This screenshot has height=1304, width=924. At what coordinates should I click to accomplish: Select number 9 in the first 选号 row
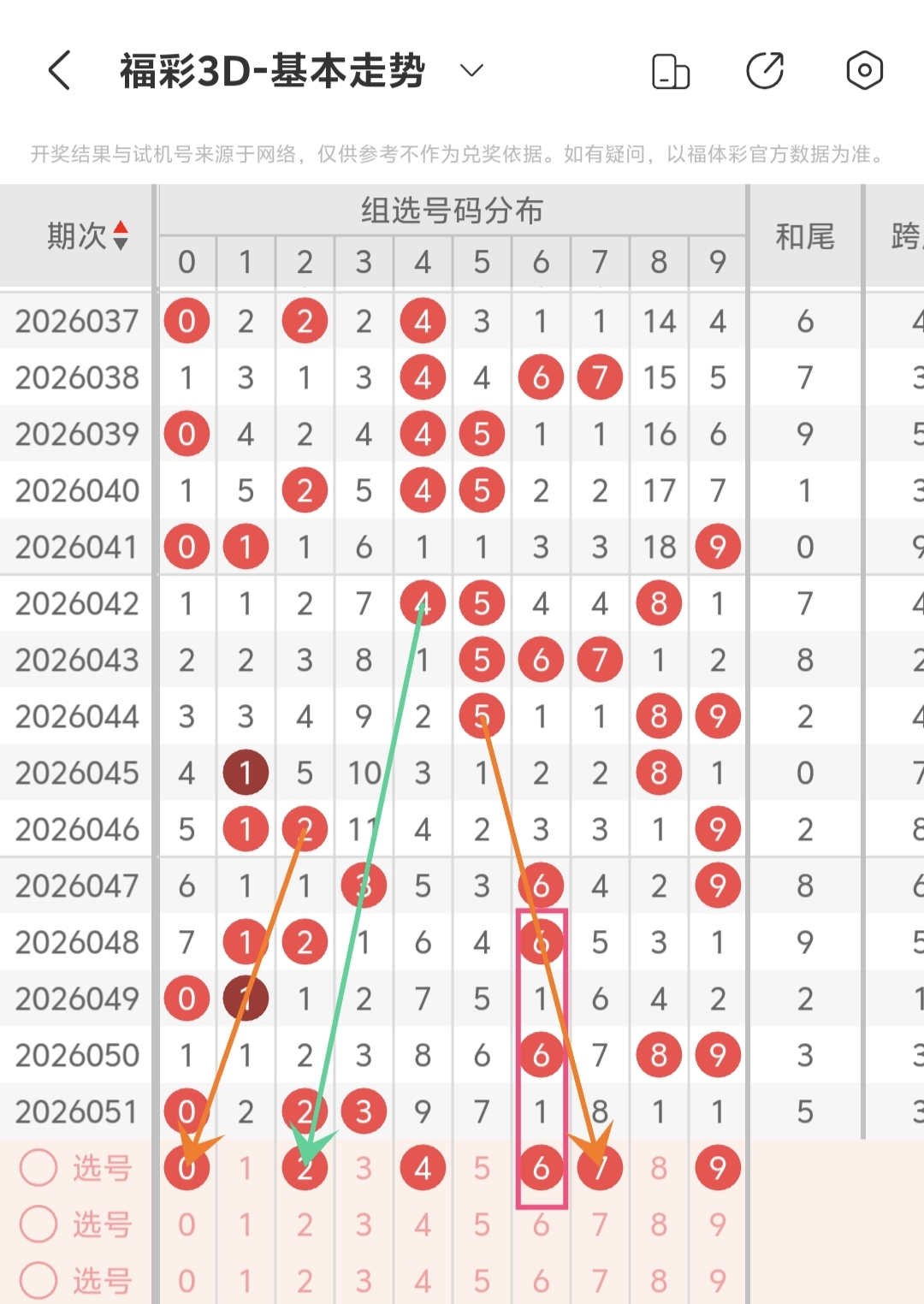pos(717,1167)
